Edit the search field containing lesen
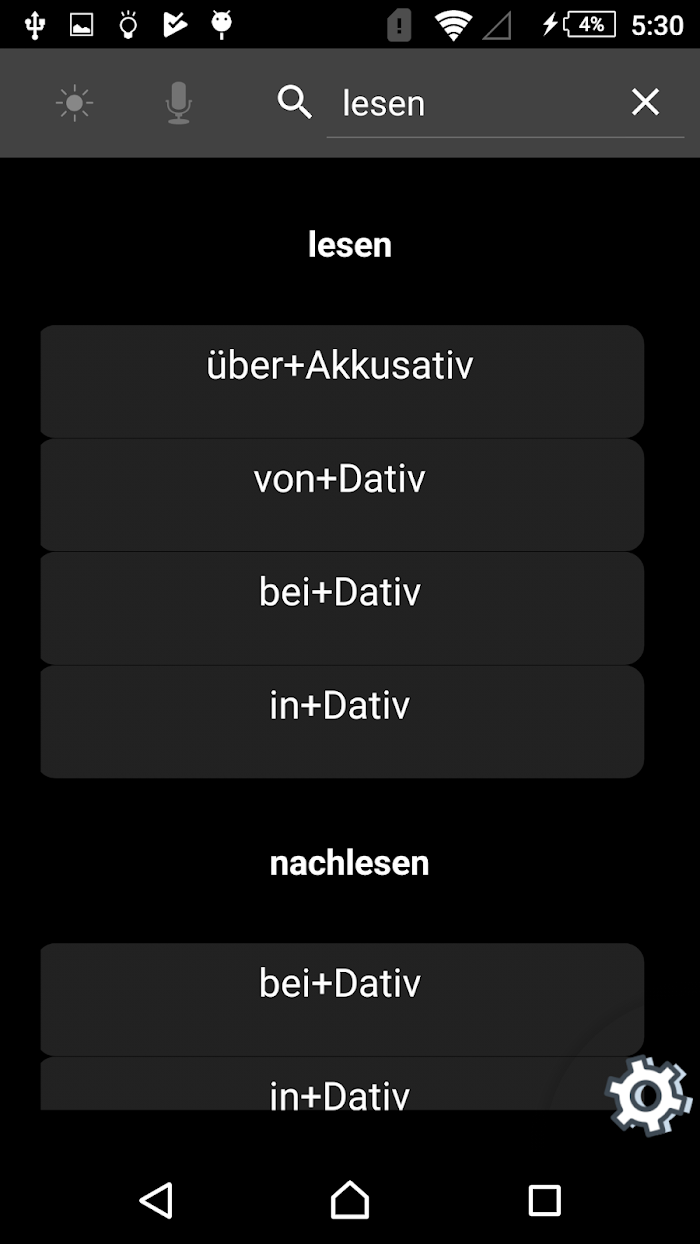Image resolution: width=700 pixels, height=1244 pixels. tap(470, 103)
